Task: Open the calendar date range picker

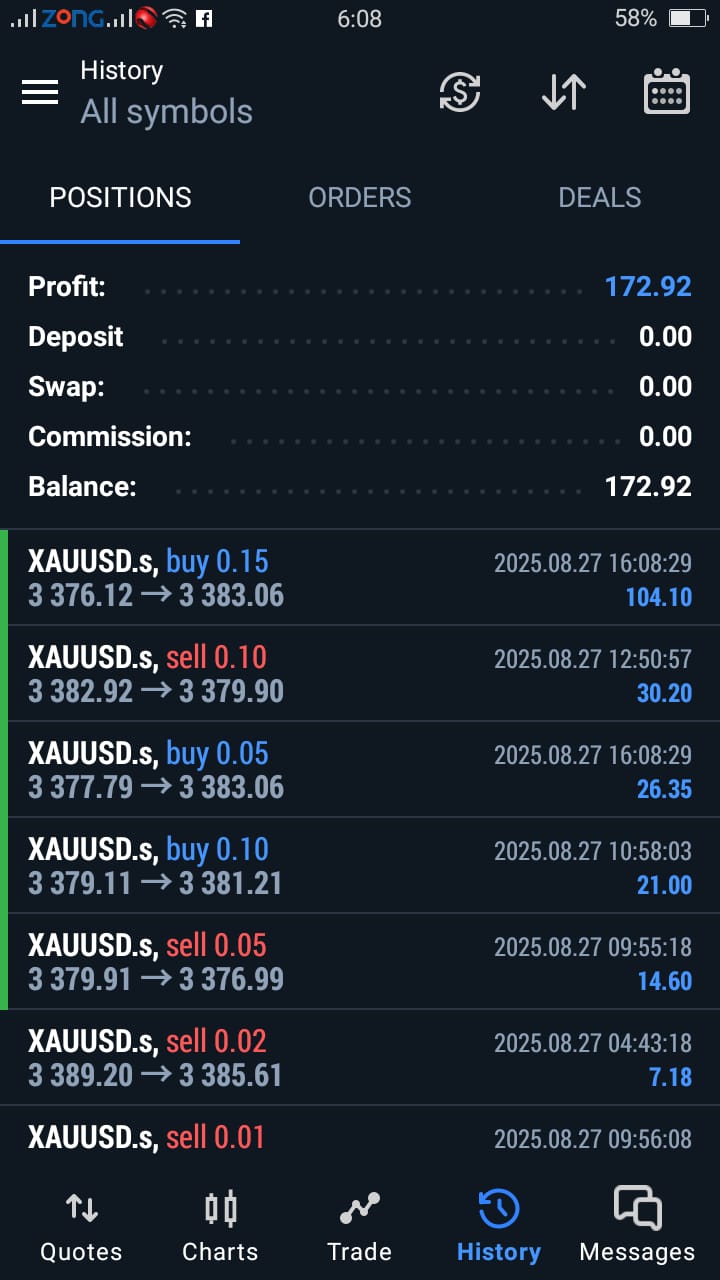Action: click(x=666, y=92)
